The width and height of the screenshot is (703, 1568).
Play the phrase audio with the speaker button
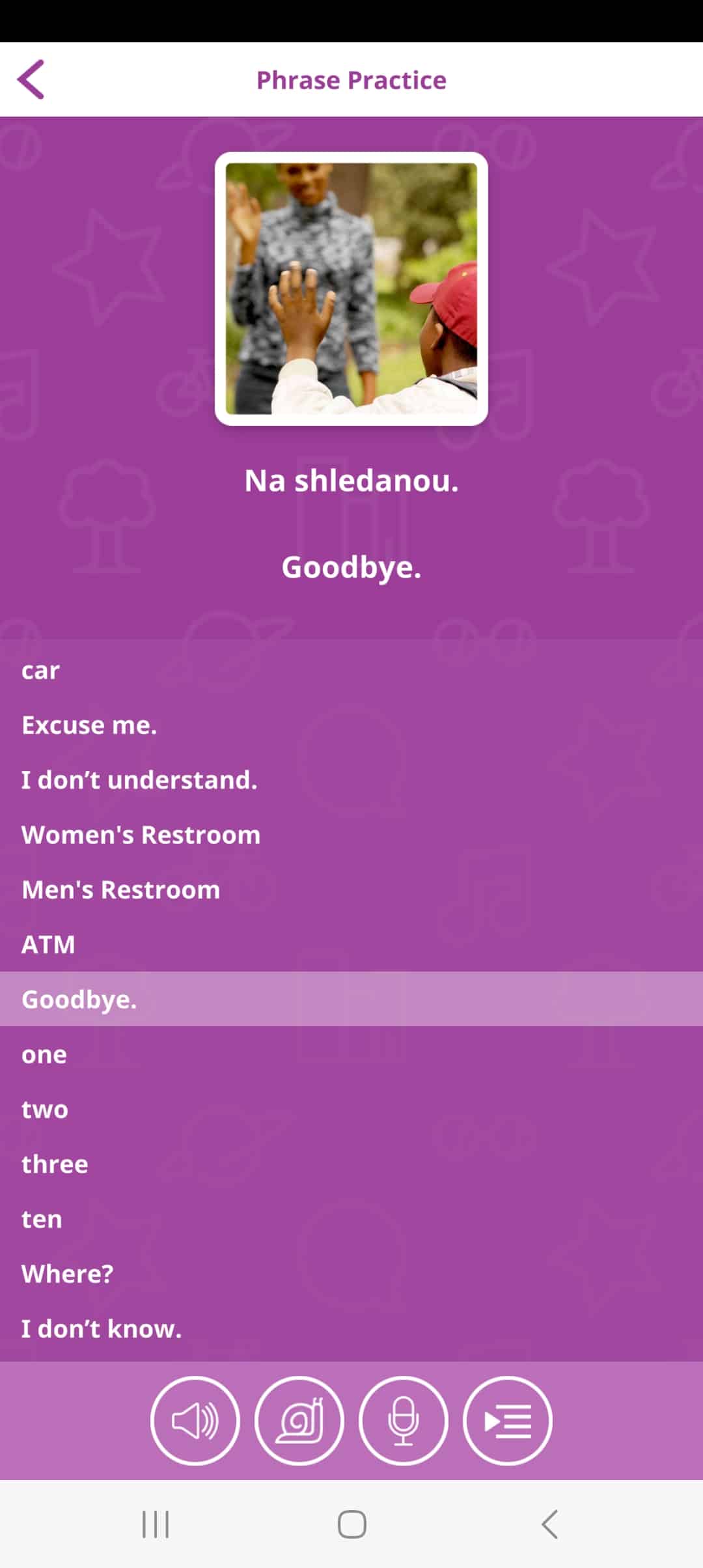point(195,1420)
